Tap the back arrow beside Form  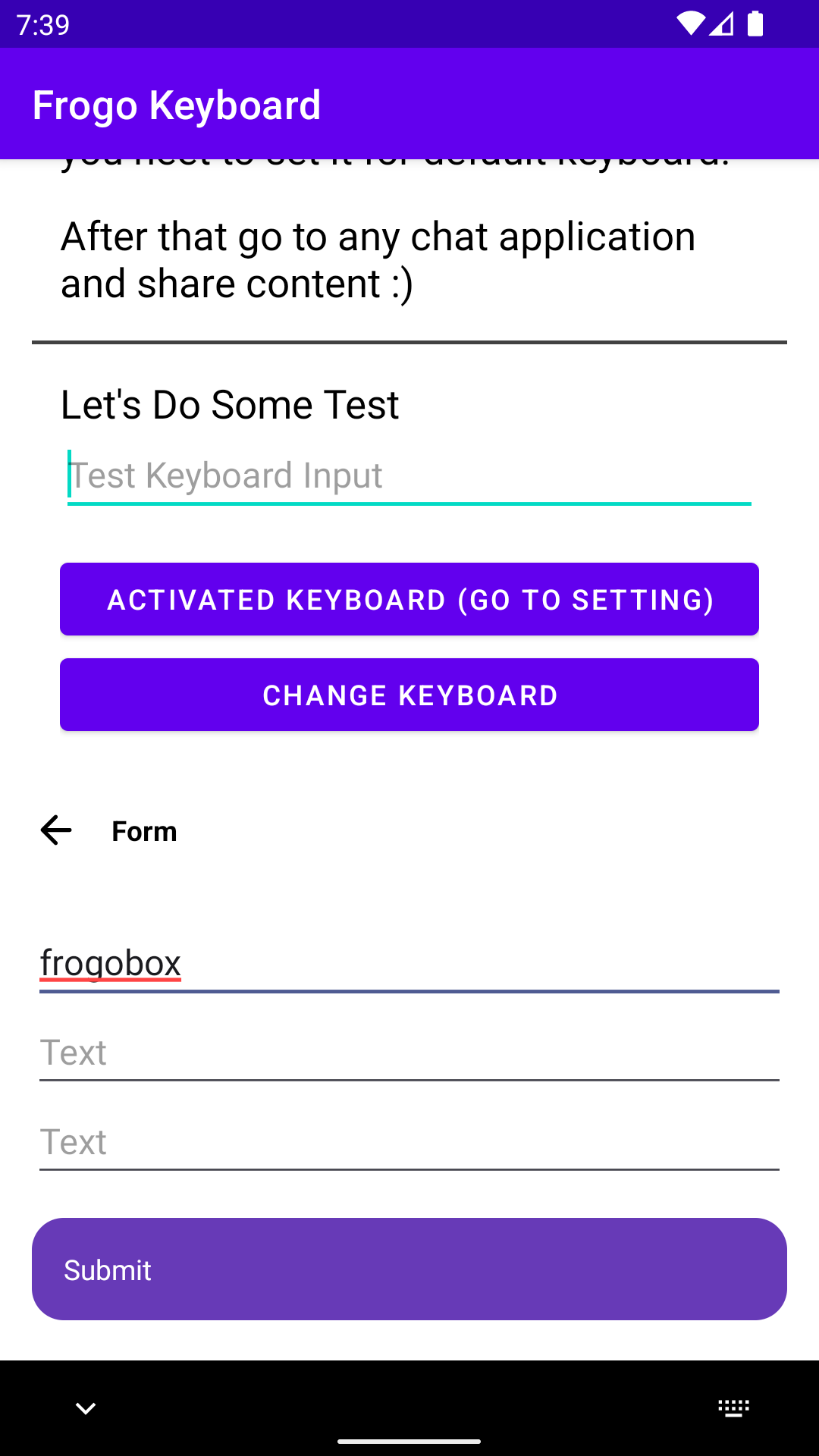click(56, 830)
